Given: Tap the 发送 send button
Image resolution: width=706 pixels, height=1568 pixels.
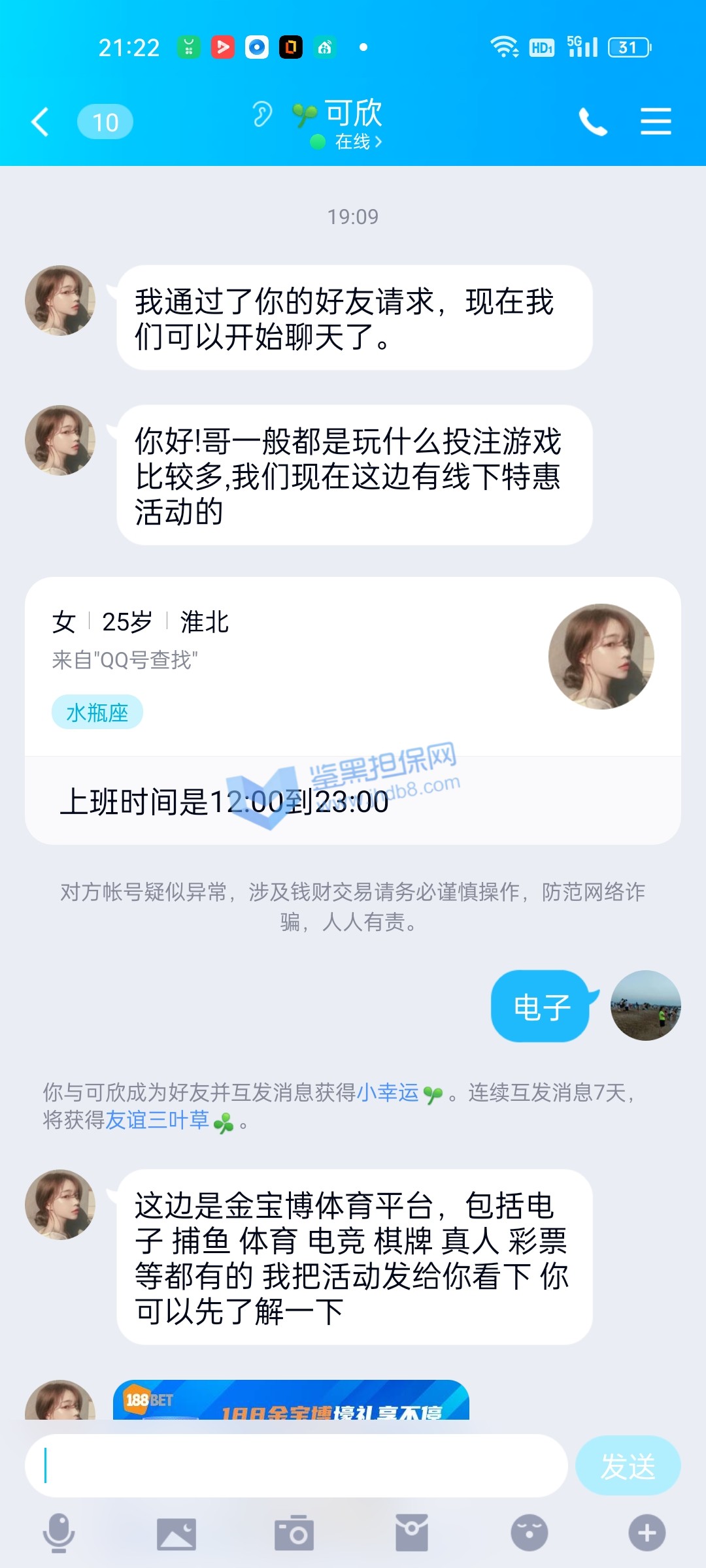Looking at the screenshot, I should click(628, 1465).
